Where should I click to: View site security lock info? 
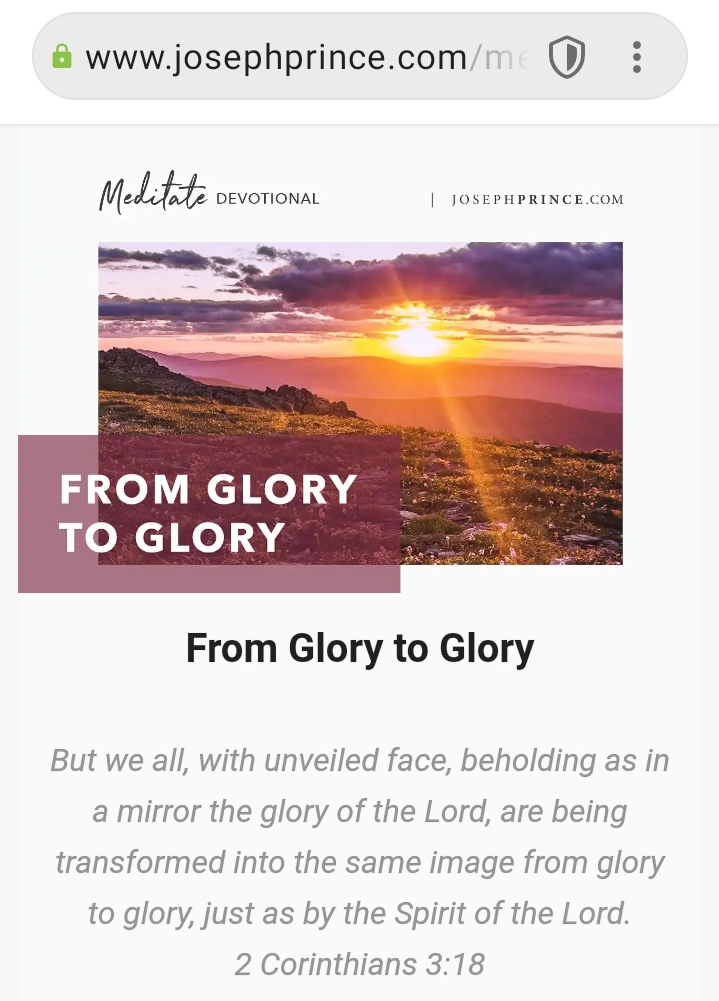62,57
